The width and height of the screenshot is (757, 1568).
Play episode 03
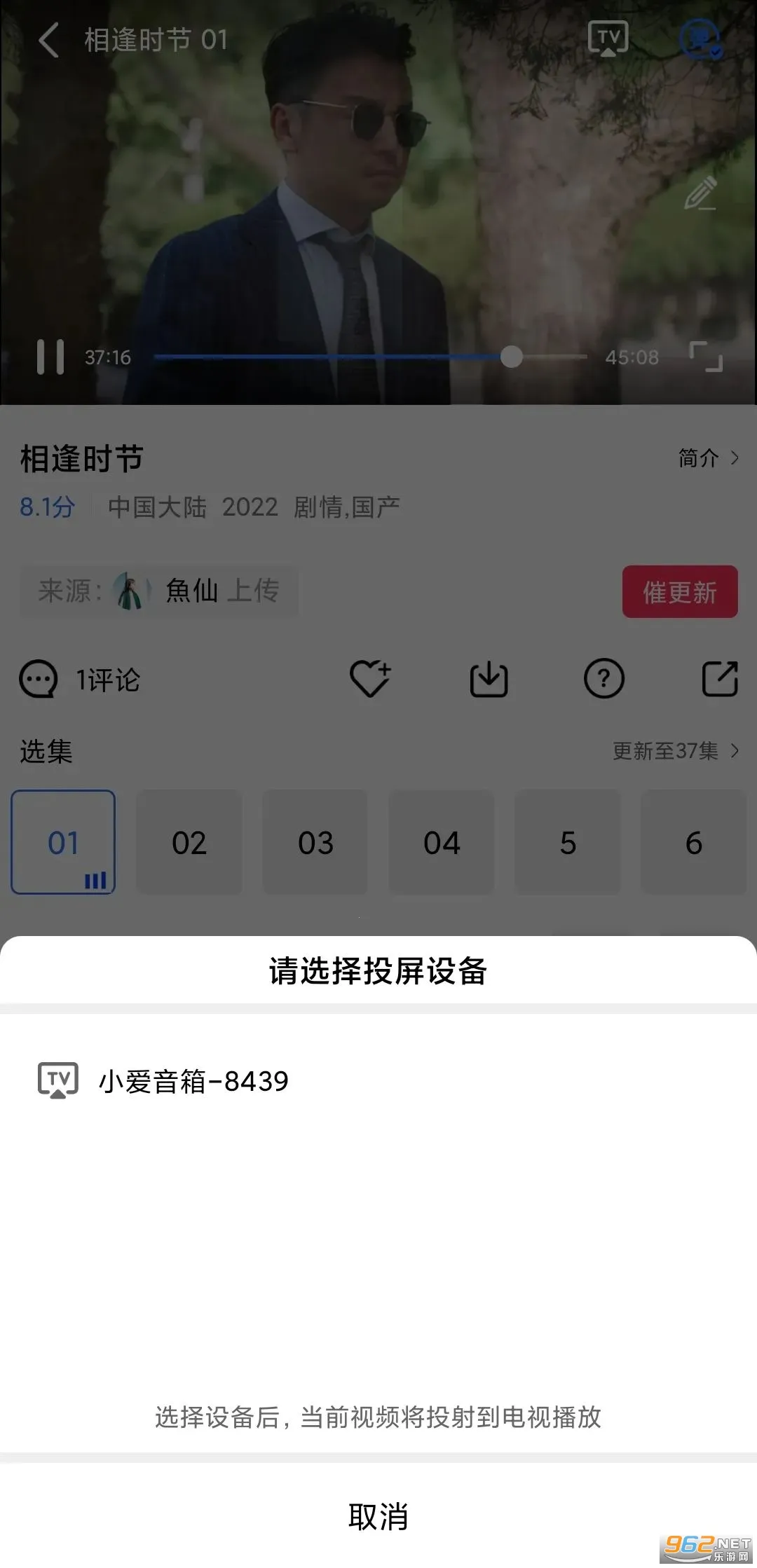(x=315, y=842)
